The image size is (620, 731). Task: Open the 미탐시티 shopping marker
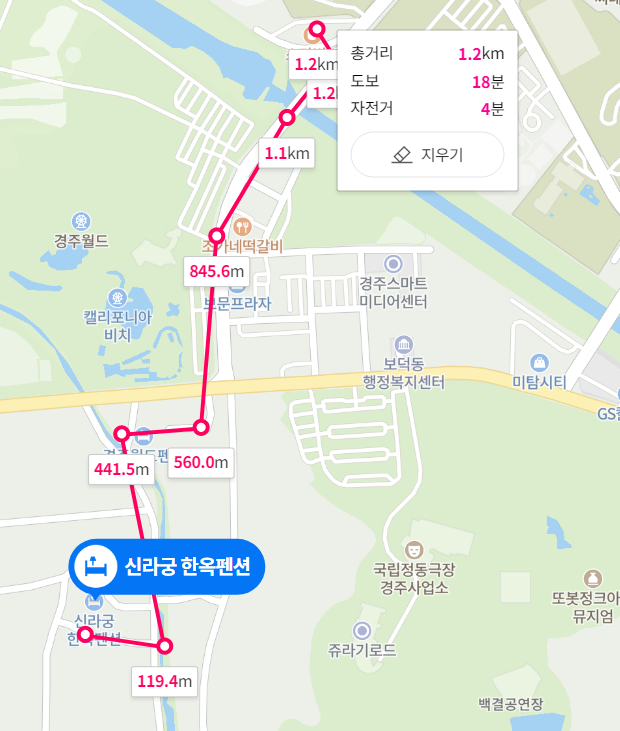pos(540,362)
